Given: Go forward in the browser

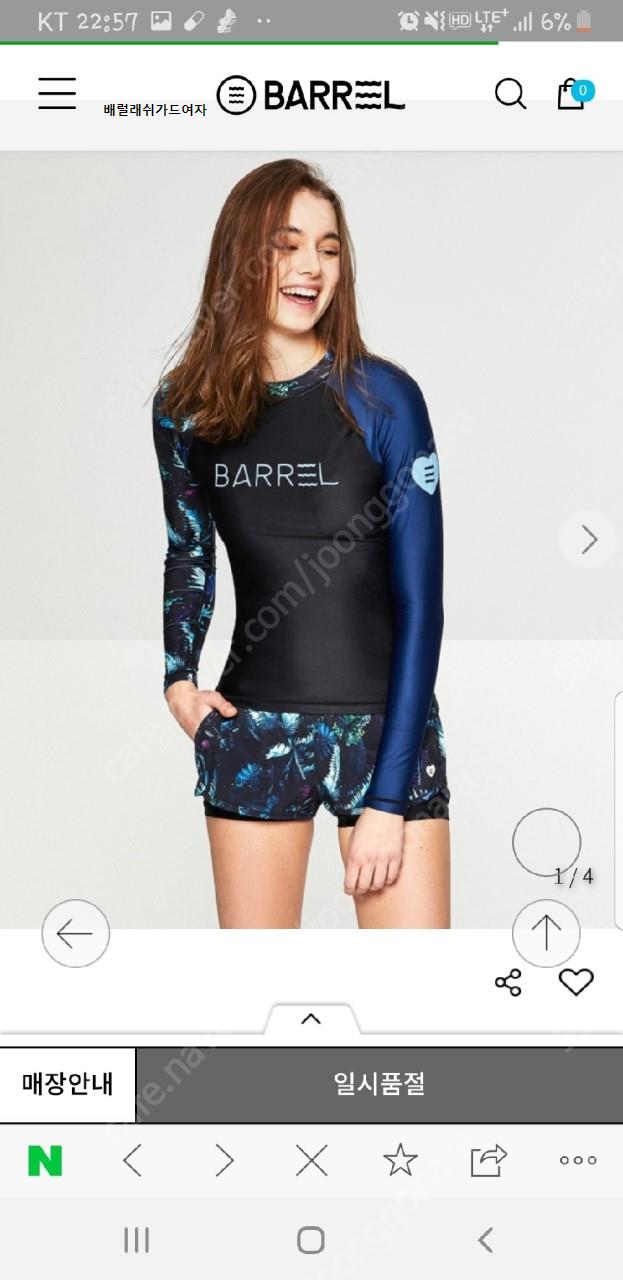Looking at the screenshot, I should pyautogui.click(x=224, y=1161).
